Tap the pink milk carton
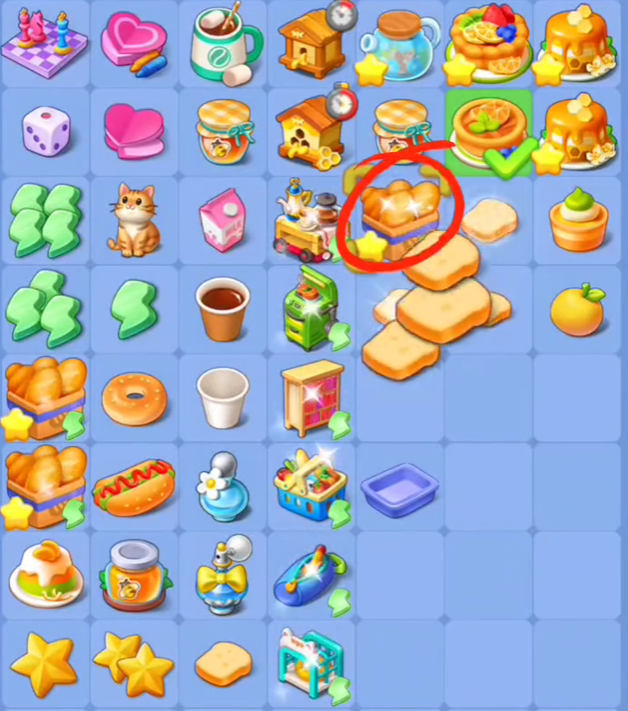This screenshot has height=711, width=628. 222,219
